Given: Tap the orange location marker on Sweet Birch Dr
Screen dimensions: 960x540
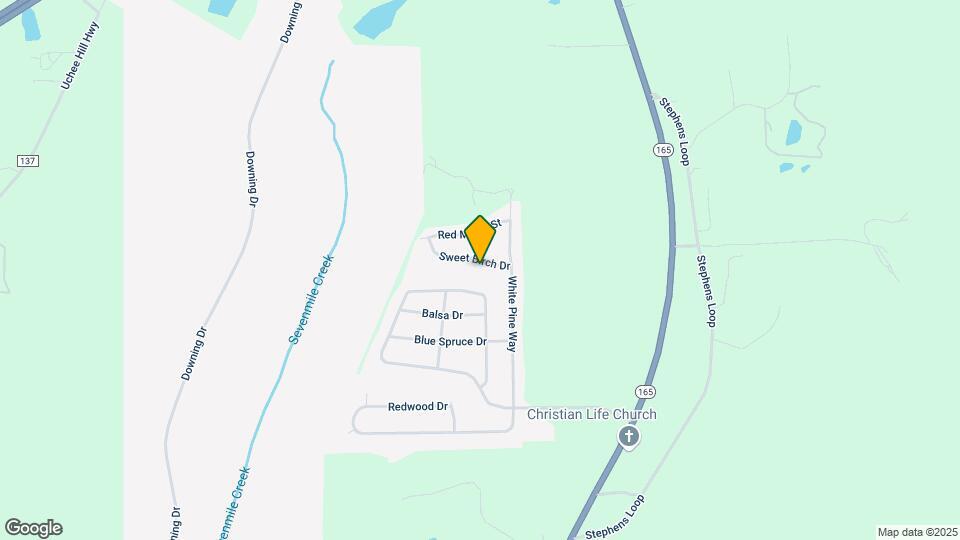Looking at the screenshot, I should point(481,238).
